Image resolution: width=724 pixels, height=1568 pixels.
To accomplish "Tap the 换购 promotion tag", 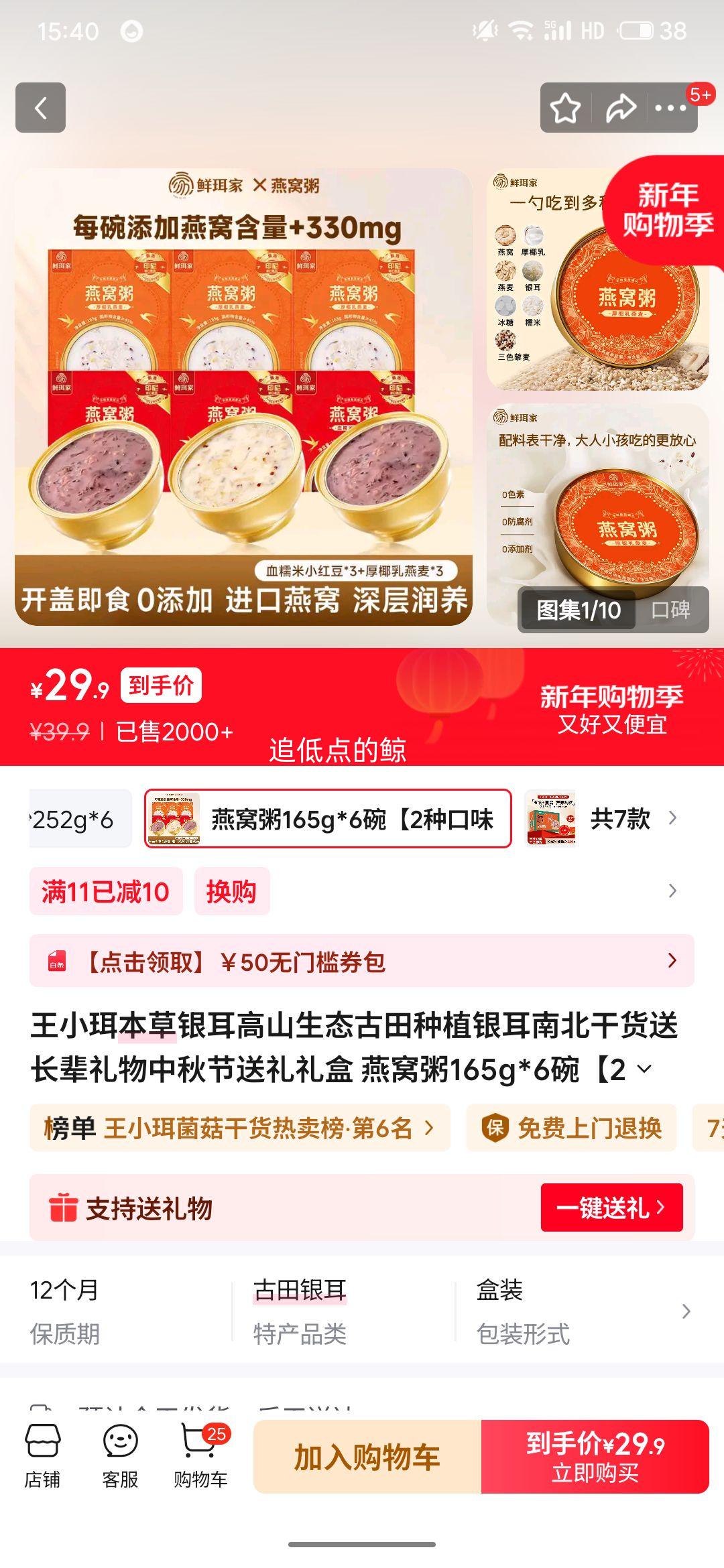I will [231, 891].
